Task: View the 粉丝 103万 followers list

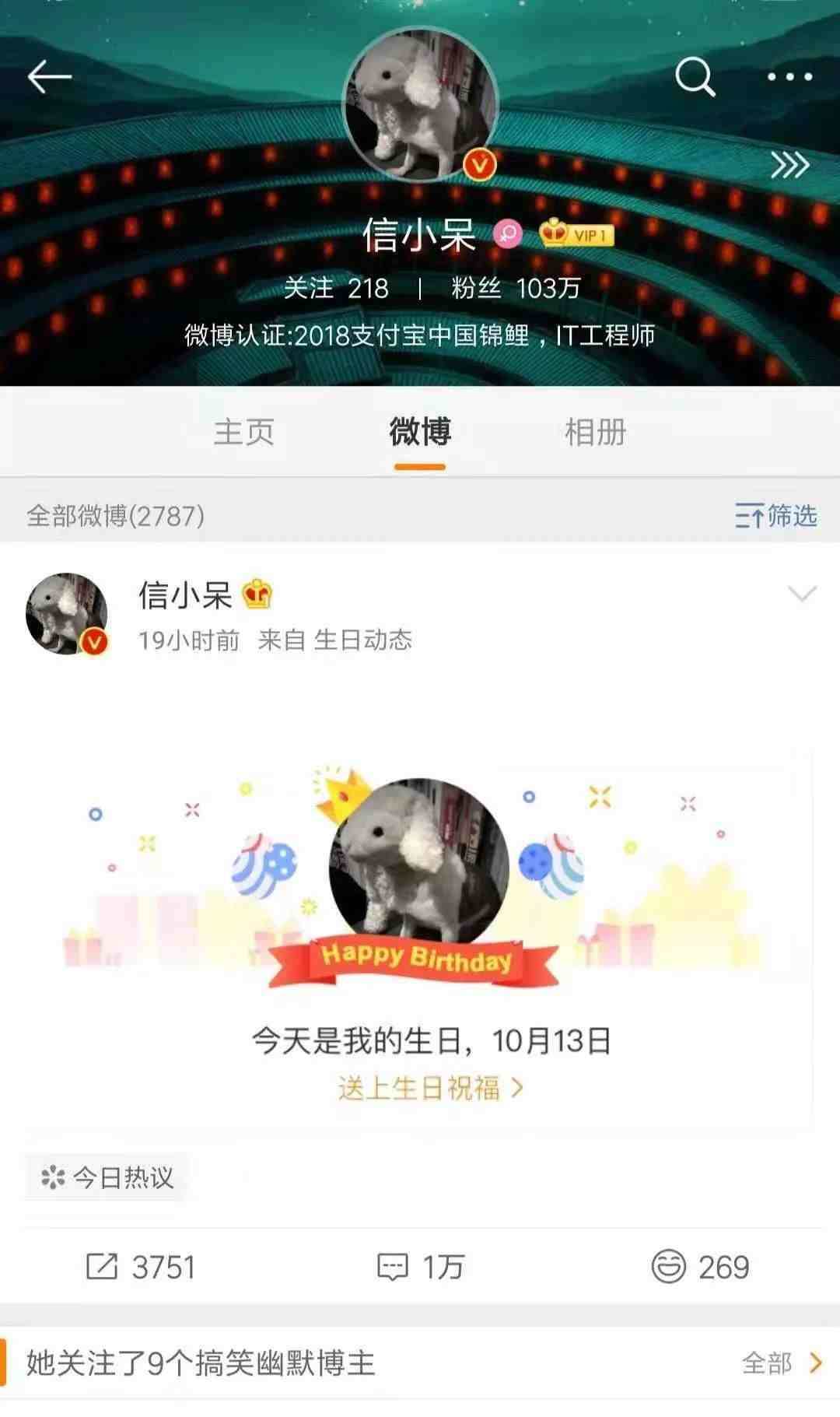Action: click(x=516, y=289)
